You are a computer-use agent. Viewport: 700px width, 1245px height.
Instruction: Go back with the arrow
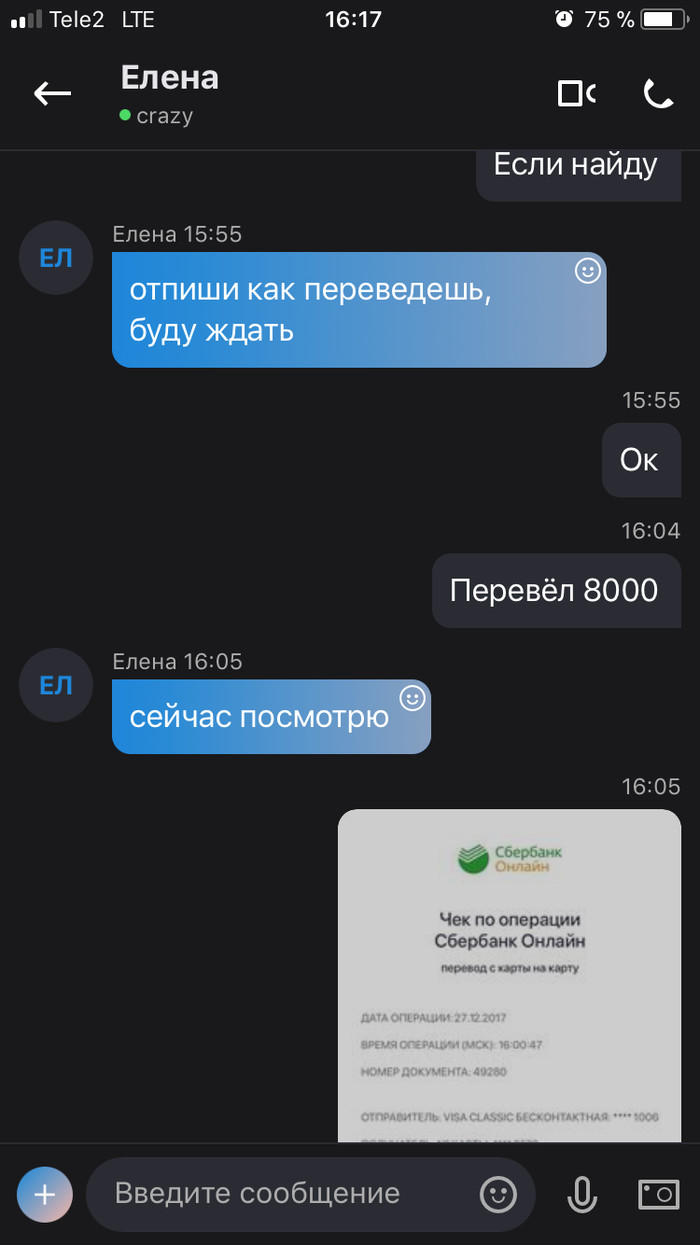point(52,94)
